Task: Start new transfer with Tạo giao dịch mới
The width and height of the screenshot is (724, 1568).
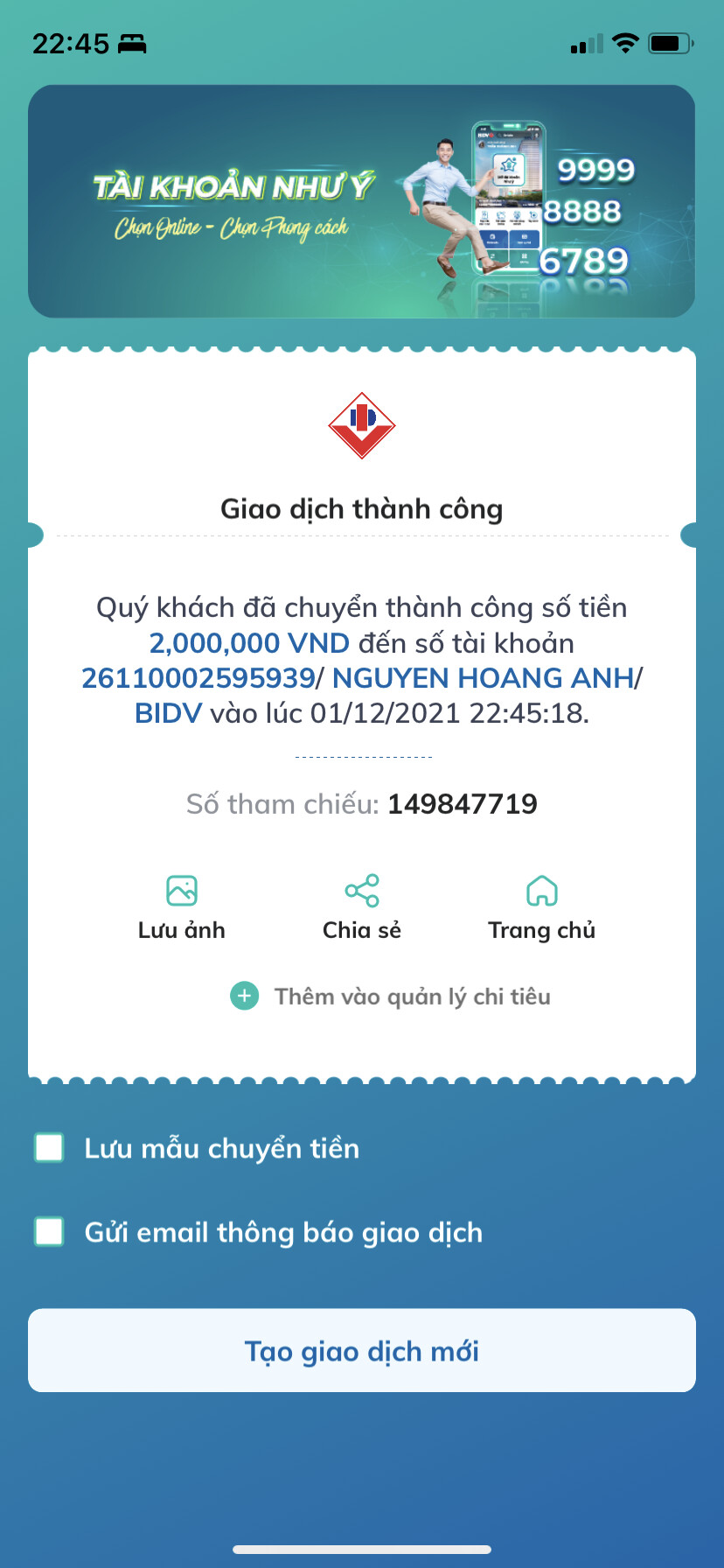Action: pyautogui.click(x=361, y=1350)
